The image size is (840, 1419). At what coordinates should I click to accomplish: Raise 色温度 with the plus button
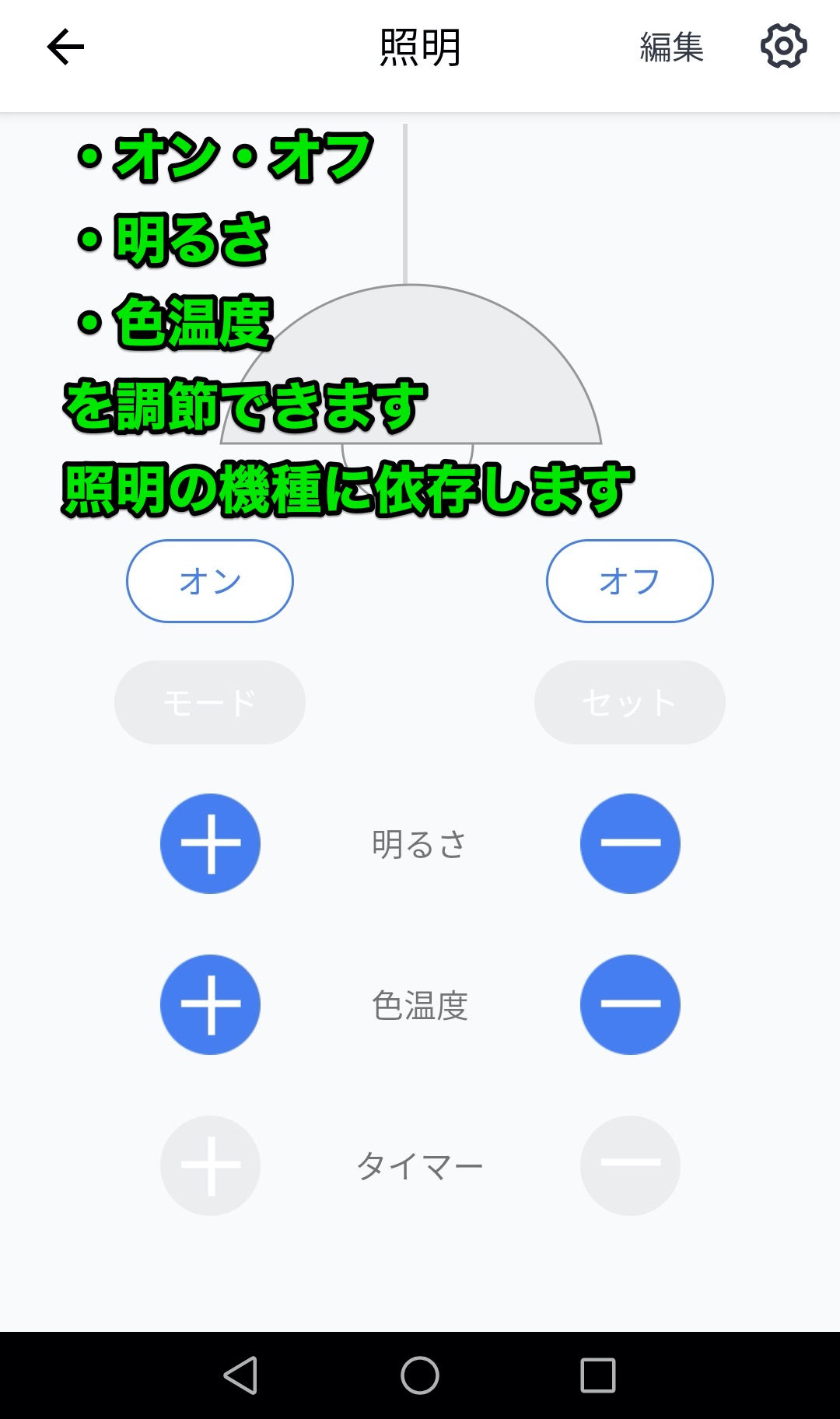click(210, 1004)
